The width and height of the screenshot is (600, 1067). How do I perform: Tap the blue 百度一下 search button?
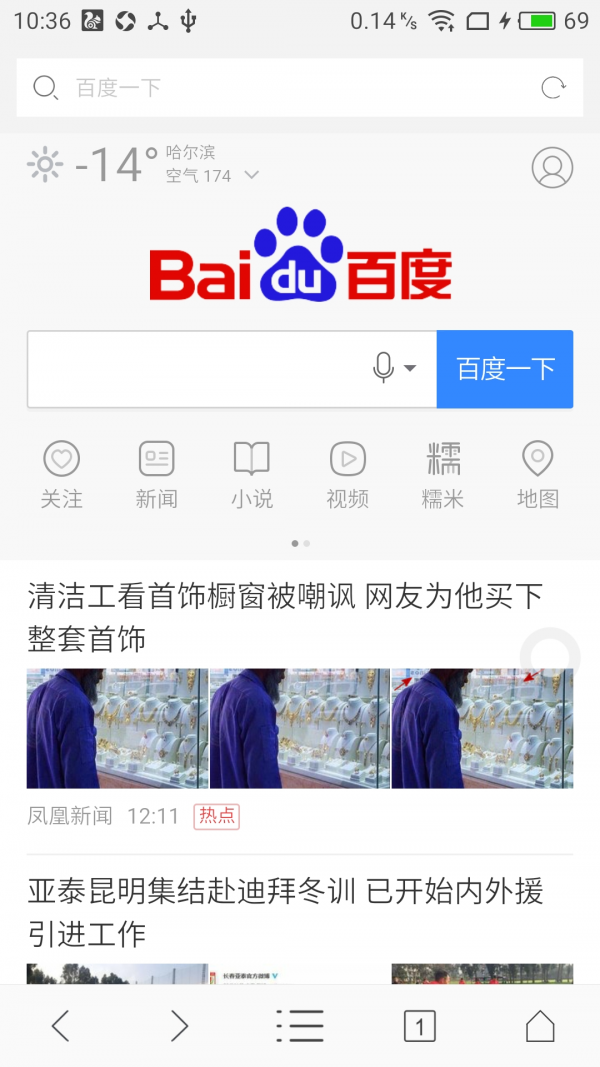(505, 369)
